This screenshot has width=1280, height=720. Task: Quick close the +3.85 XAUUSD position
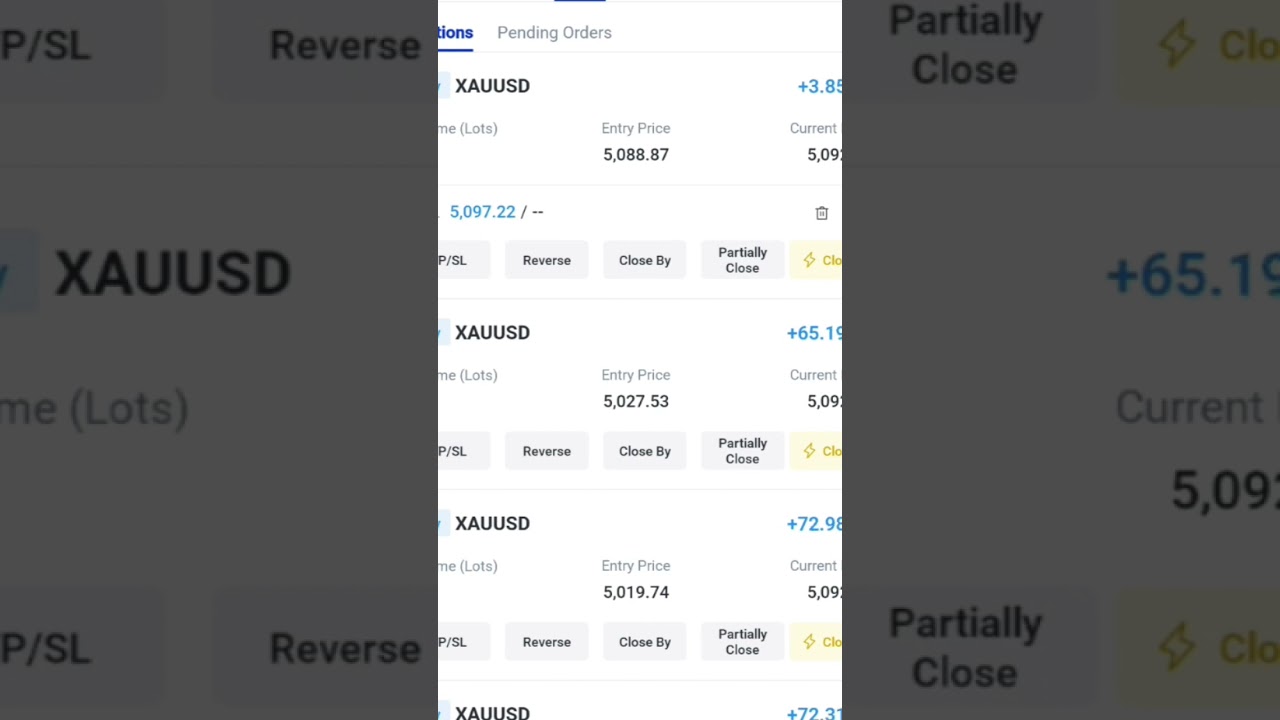click(820, 260)
